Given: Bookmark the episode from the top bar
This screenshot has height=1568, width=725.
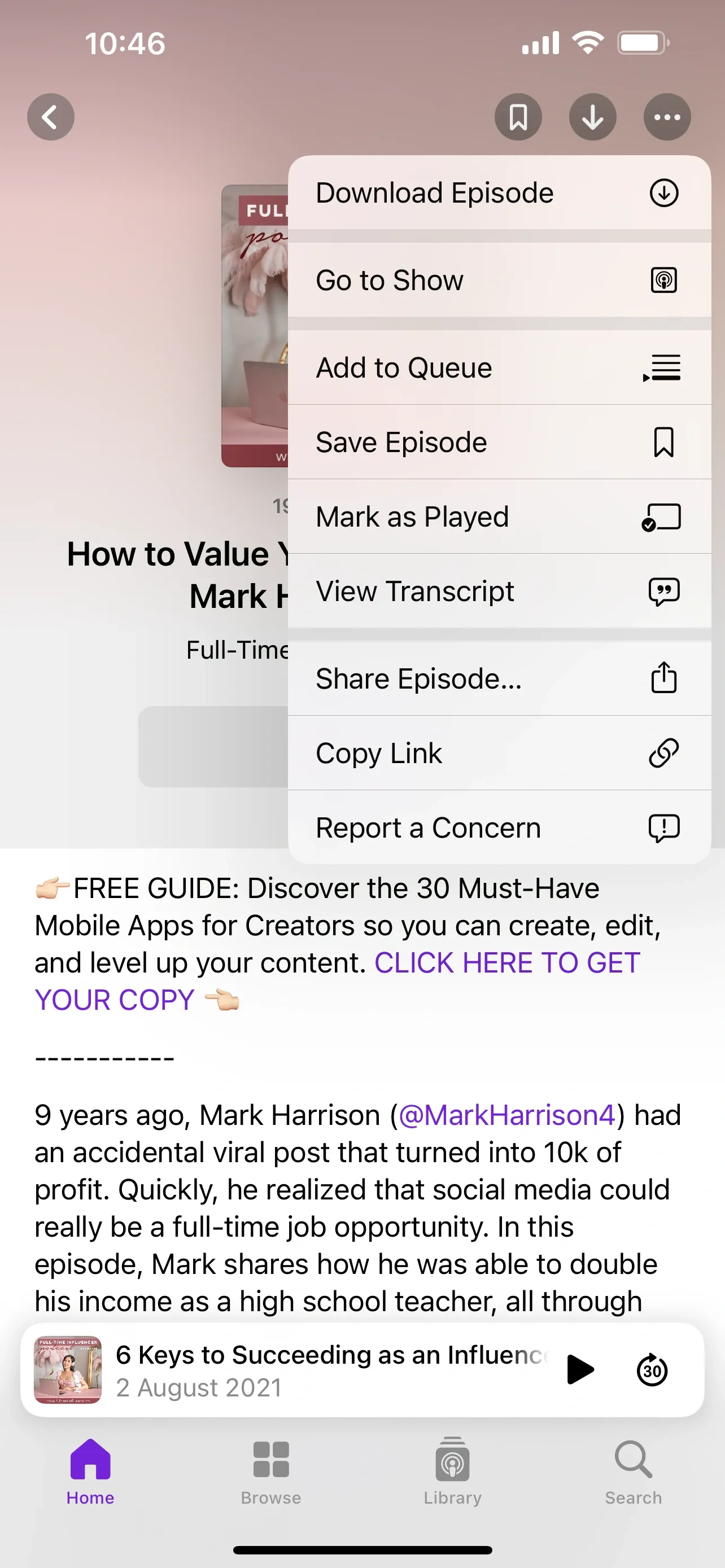Looking at the screenshot, I should [x=518, y=116].
